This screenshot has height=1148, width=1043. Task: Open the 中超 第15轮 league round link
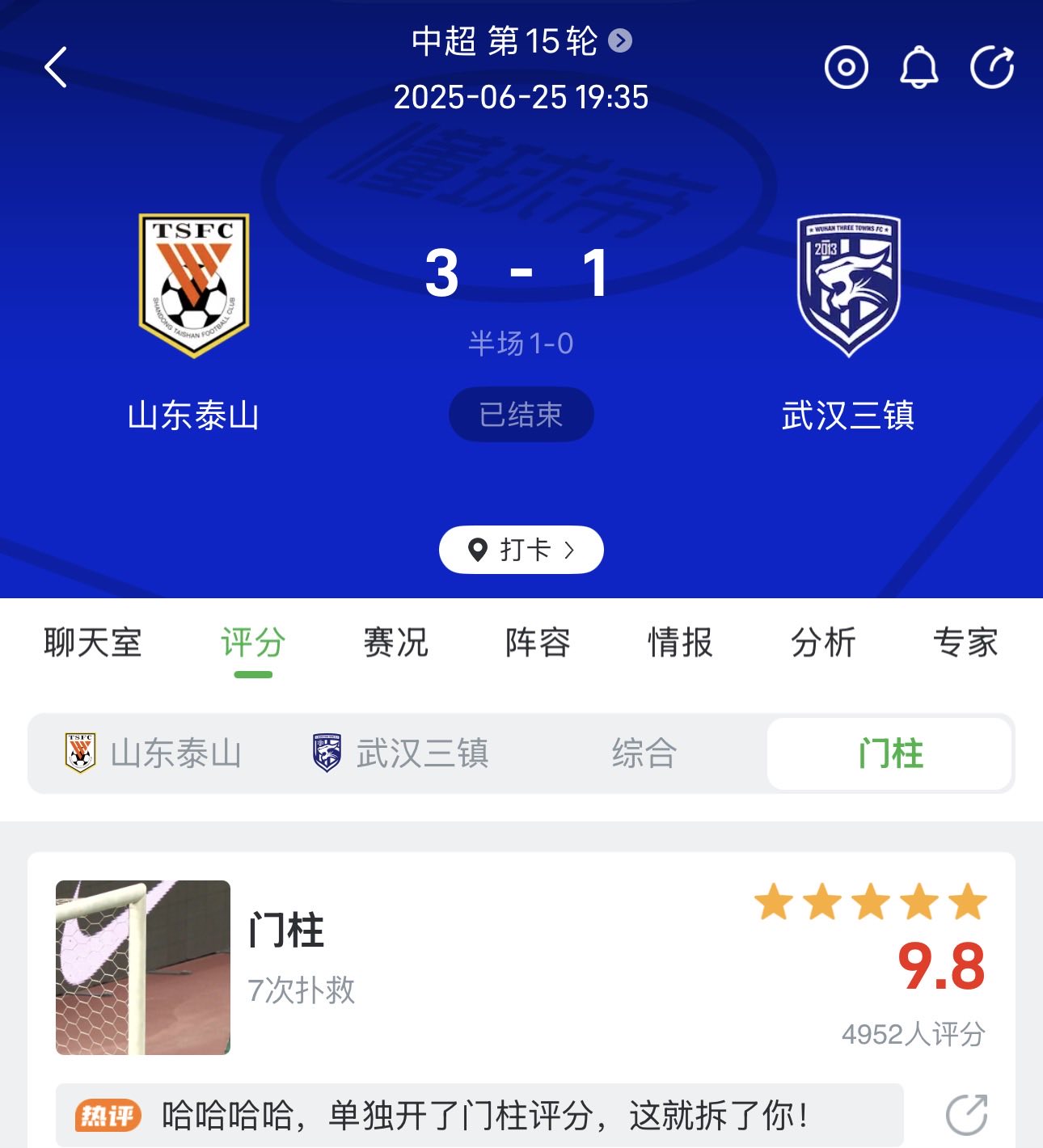pyautogui.click(x=521, y=40)
